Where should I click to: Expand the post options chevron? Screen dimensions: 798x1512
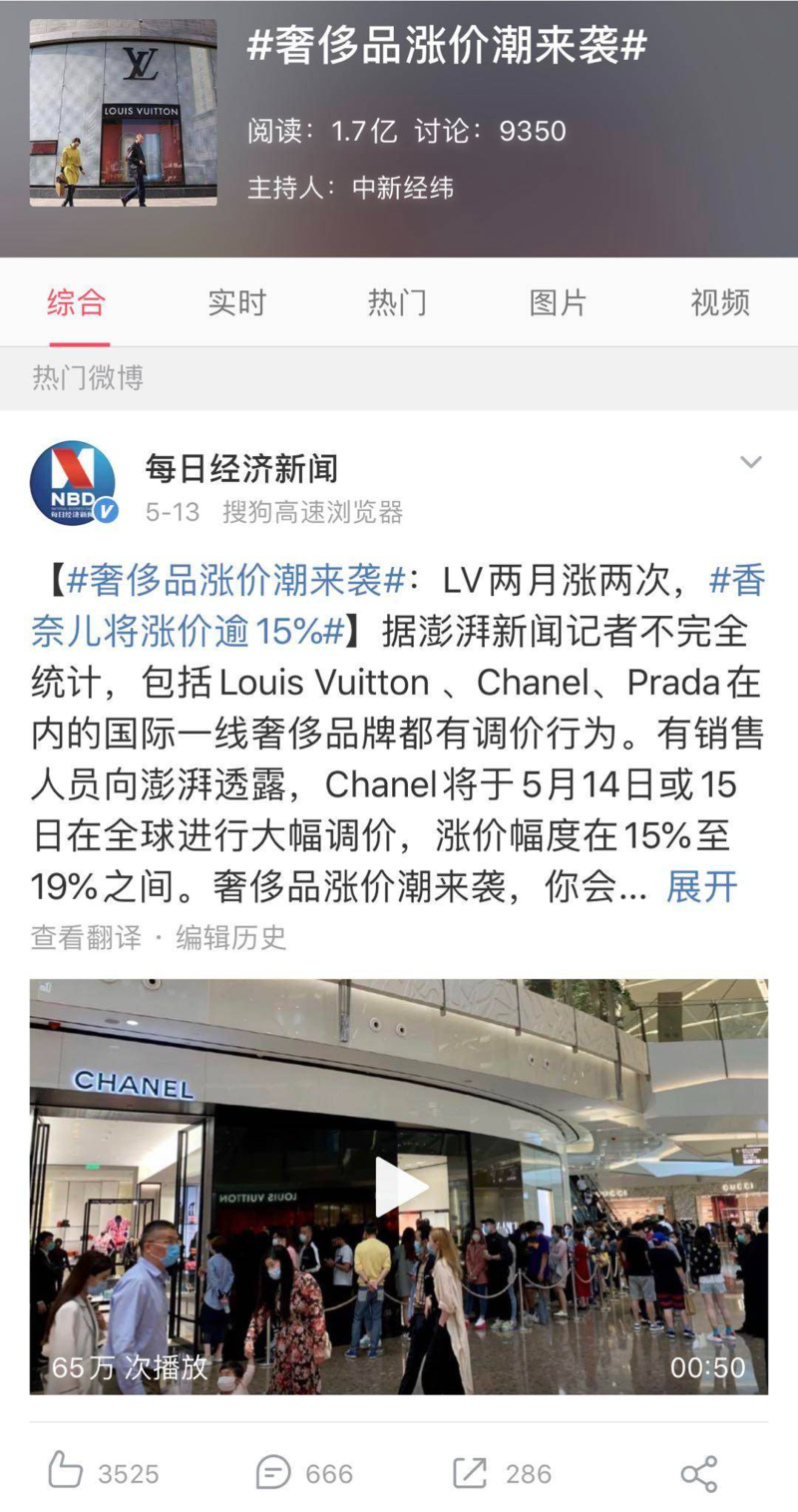[x=750, y=462]
